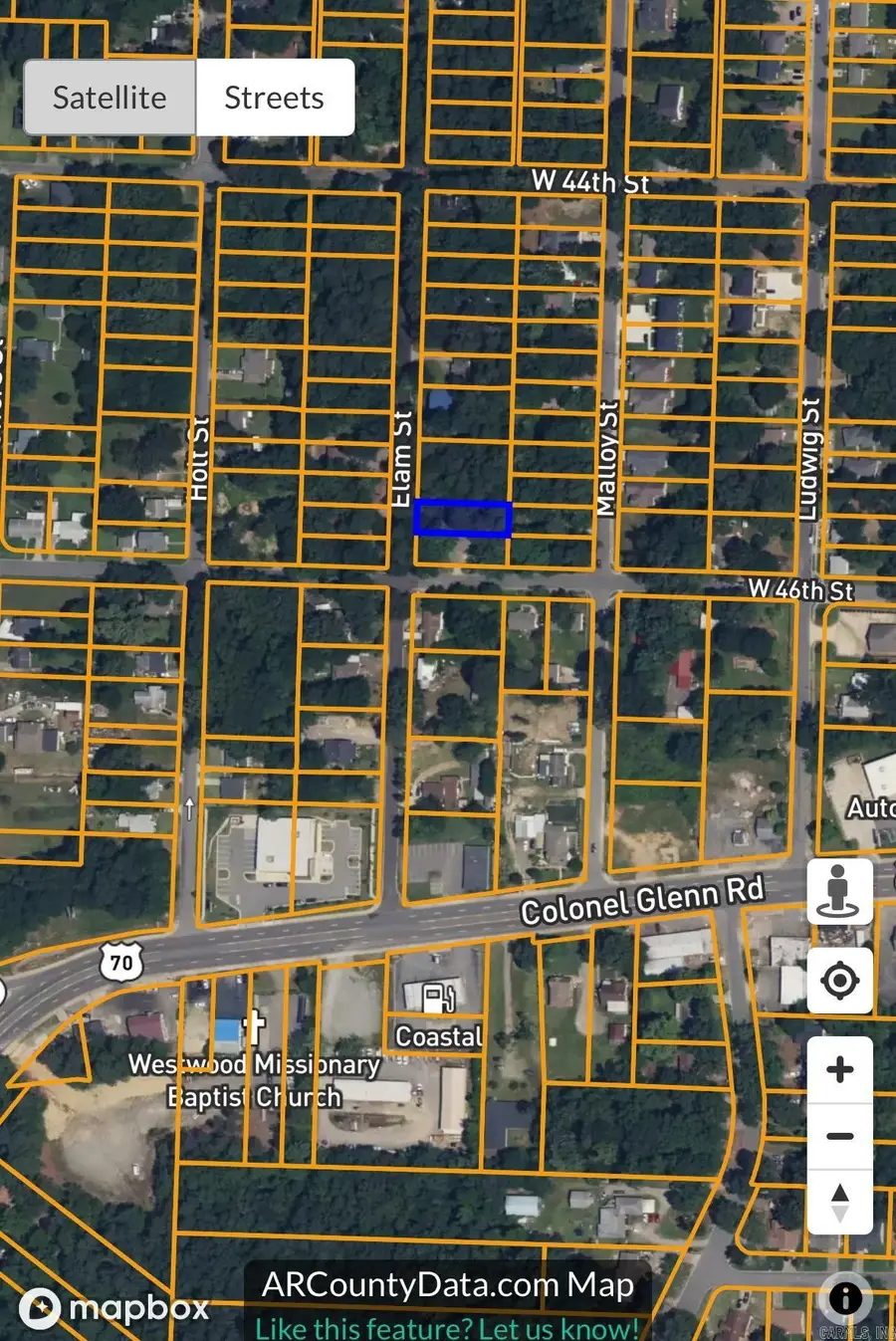
Task: Click the geolocate crosshair icon
Action: pos(841,979)
